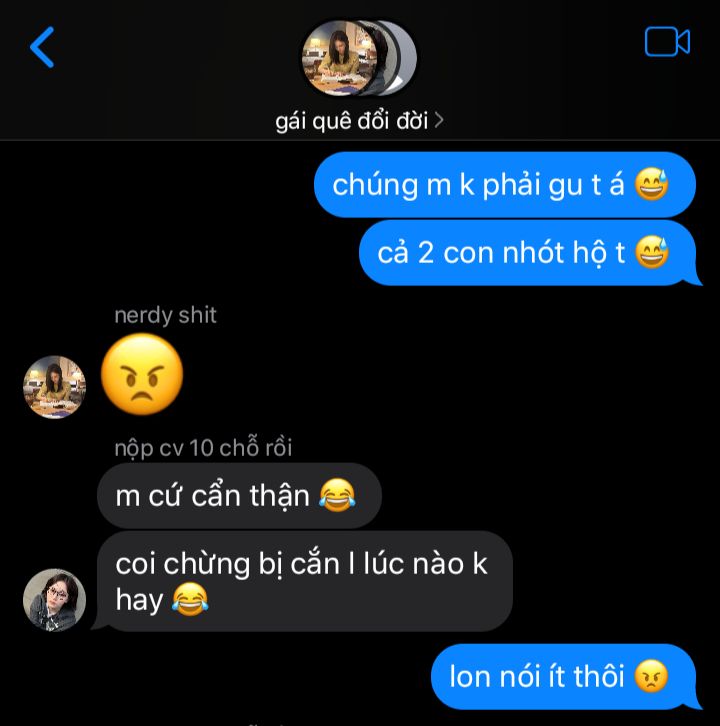Viewport: 720px width, 726px height.
Task: Go back to the conversations list
Action: [42, 47]
